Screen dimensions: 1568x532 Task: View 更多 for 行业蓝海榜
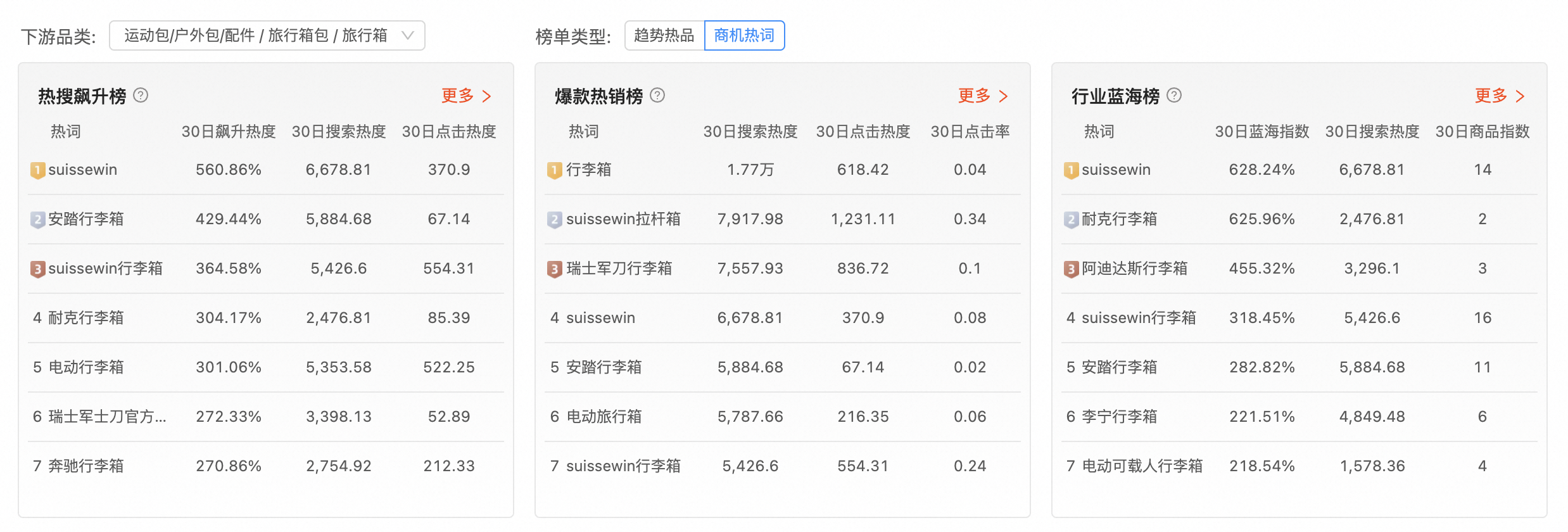coord(1500,96)
